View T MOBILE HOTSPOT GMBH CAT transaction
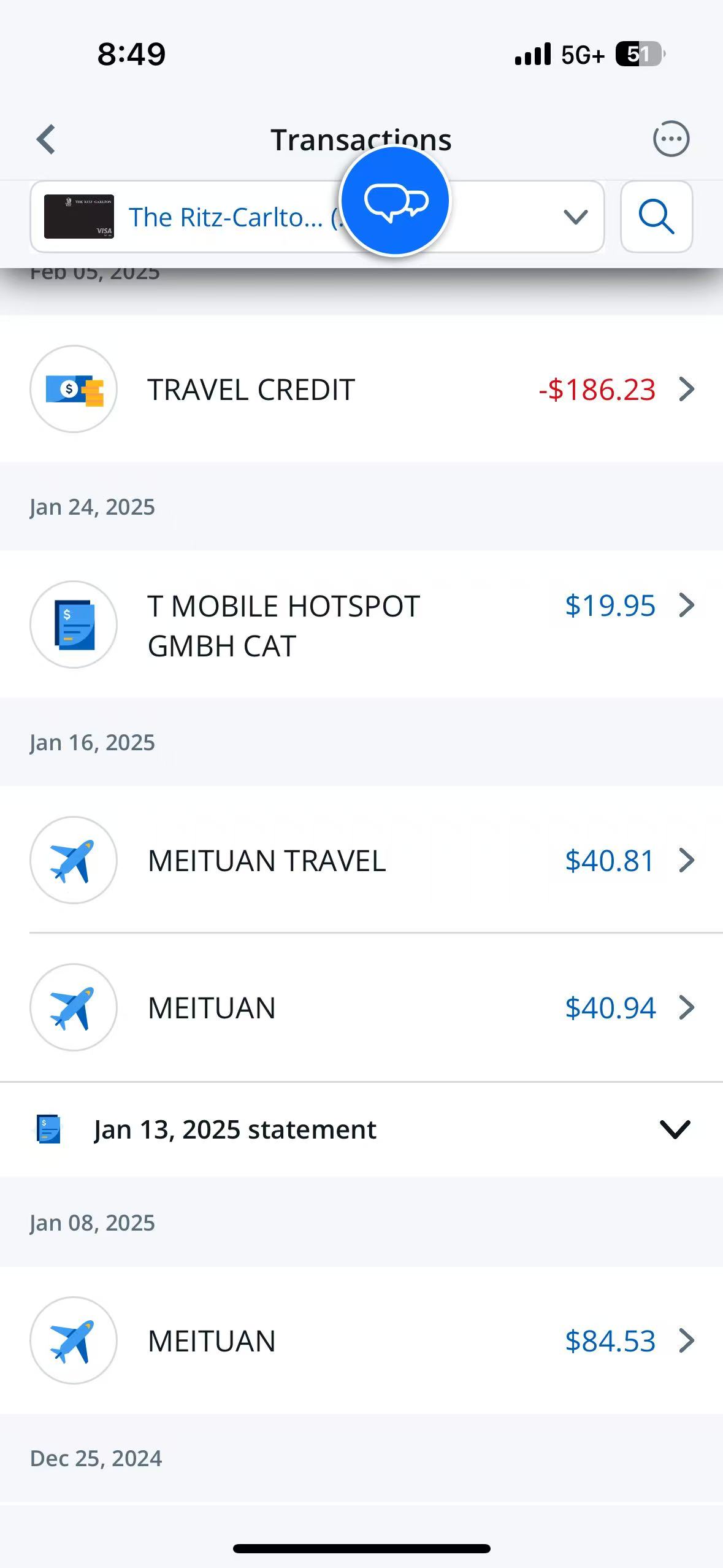 pos(361,625)
